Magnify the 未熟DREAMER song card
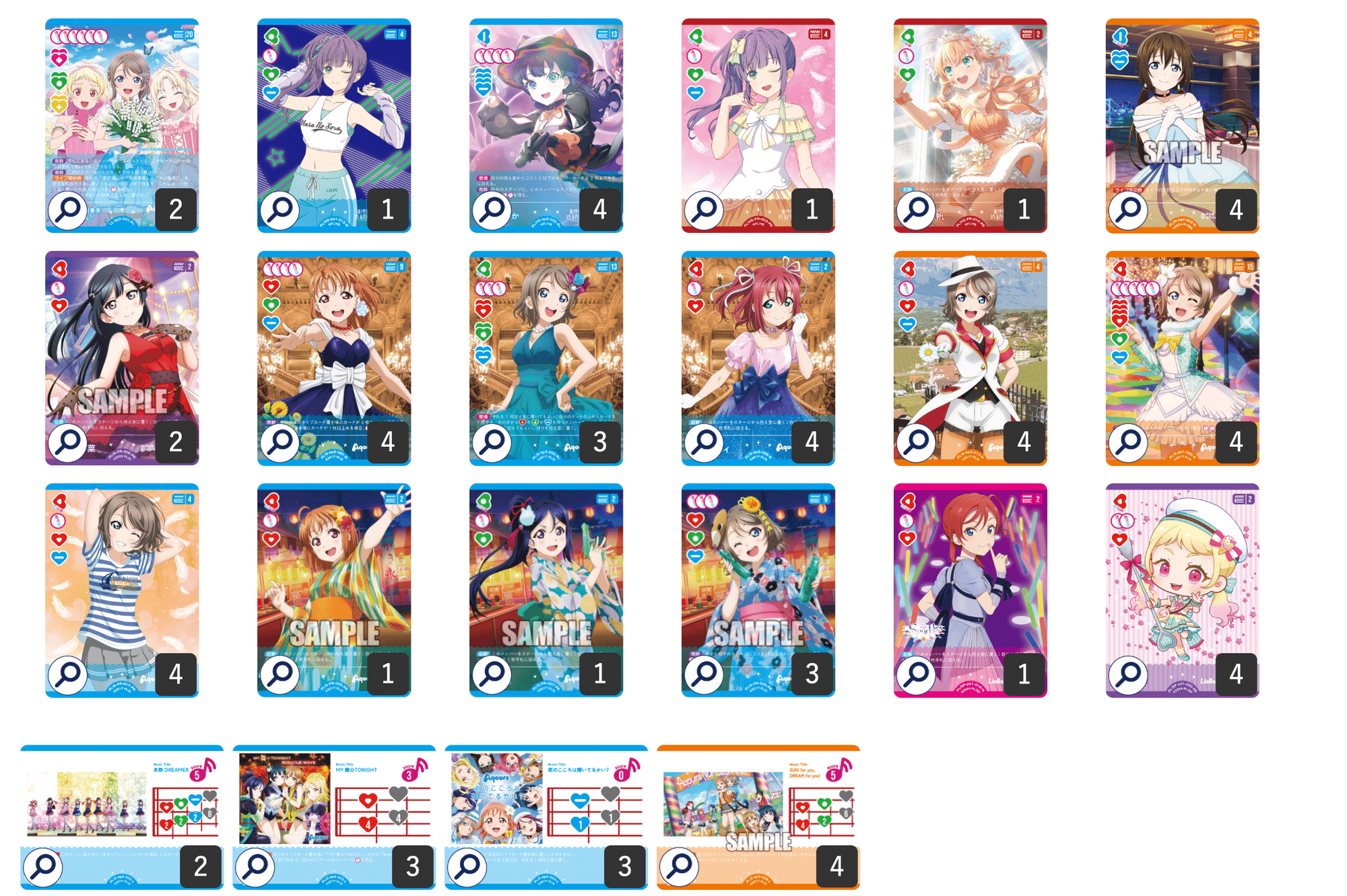The width and height of the screenshot is (1347, 896). pos(43,866)
